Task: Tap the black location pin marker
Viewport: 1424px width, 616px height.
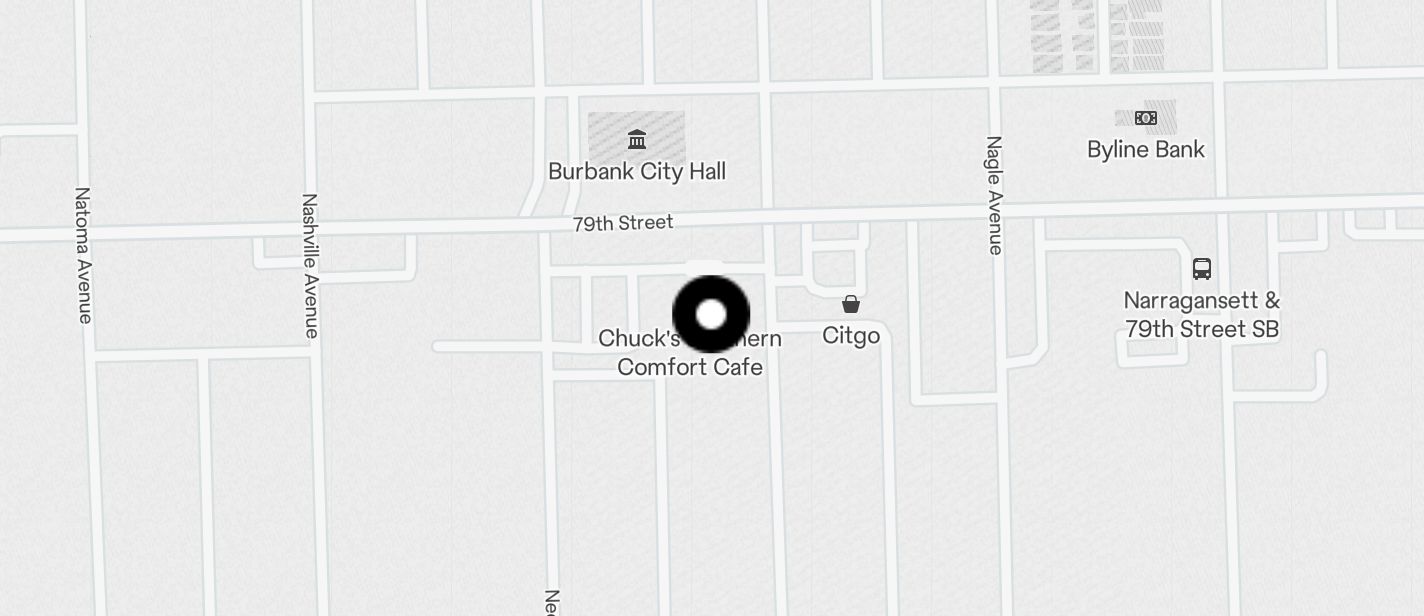Action: tap(711, 314)
